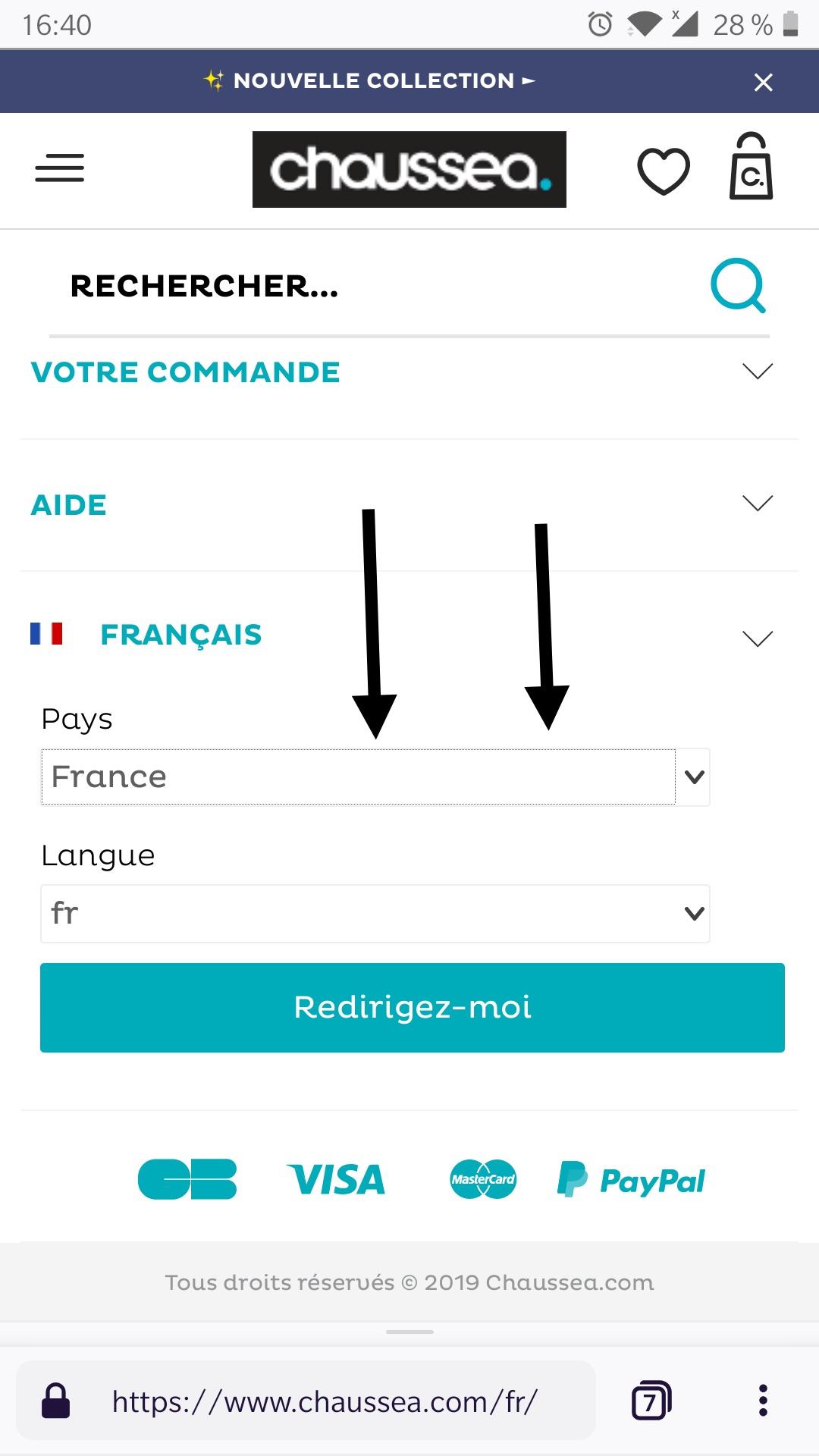Viewport: 819px width, 1456px height.
Task: Tap the Redirigez-moi button
Action: click(413, 1008)
